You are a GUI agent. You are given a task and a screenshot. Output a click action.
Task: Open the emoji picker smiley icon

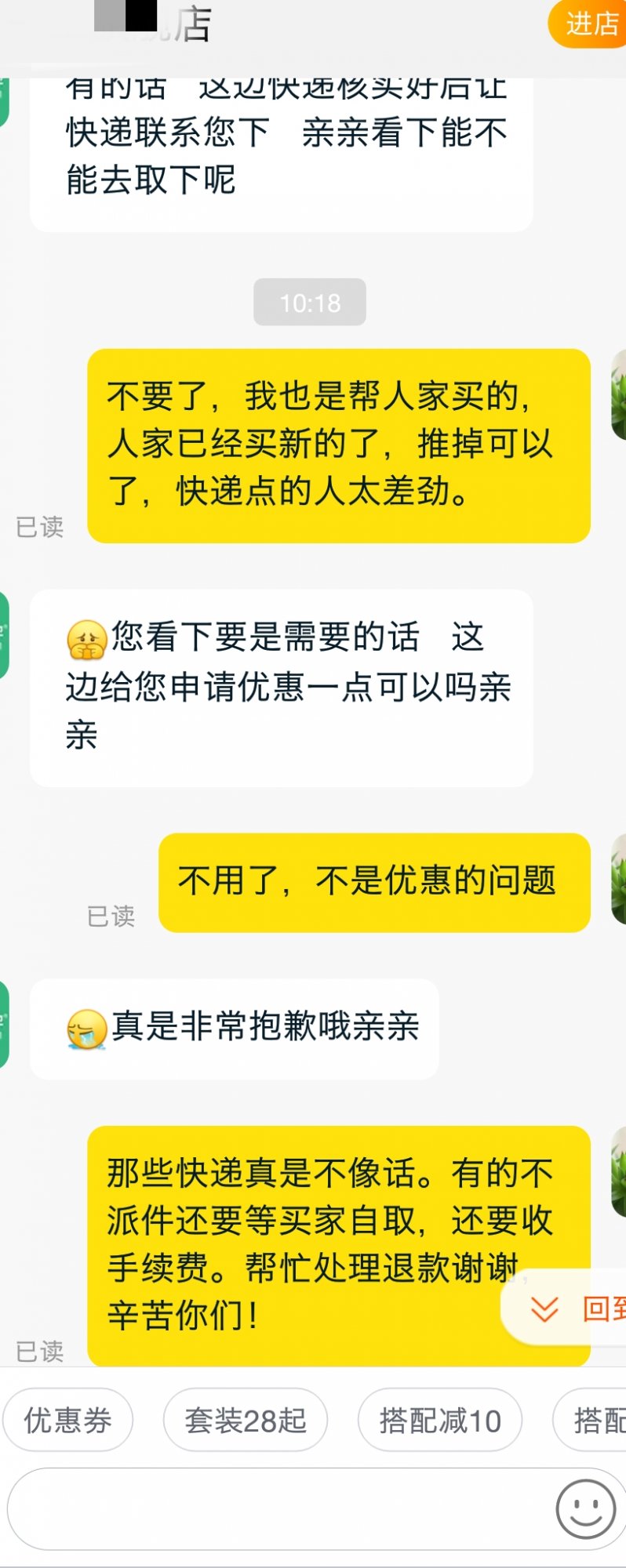coord(585,1508)
